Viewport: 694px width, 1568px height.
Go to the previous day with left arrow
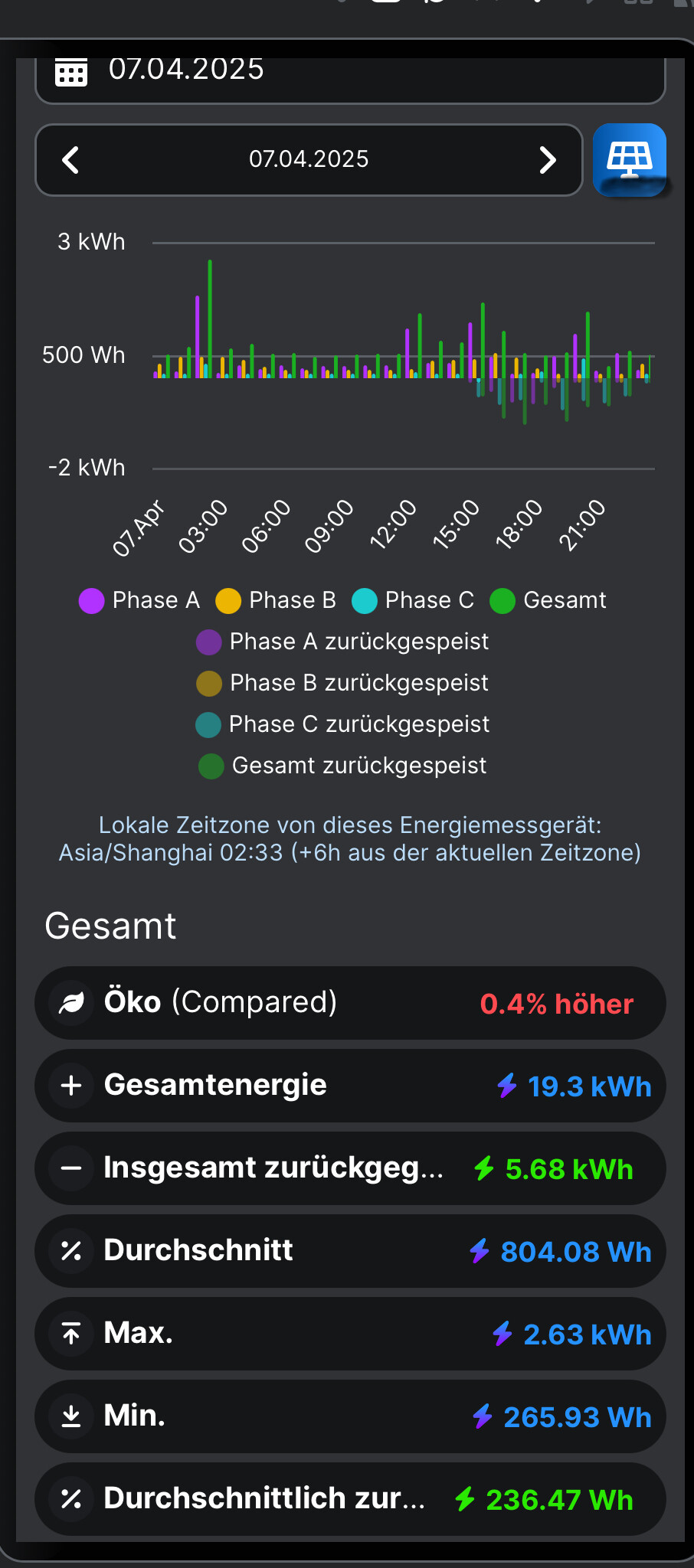(x=70, y=160)
